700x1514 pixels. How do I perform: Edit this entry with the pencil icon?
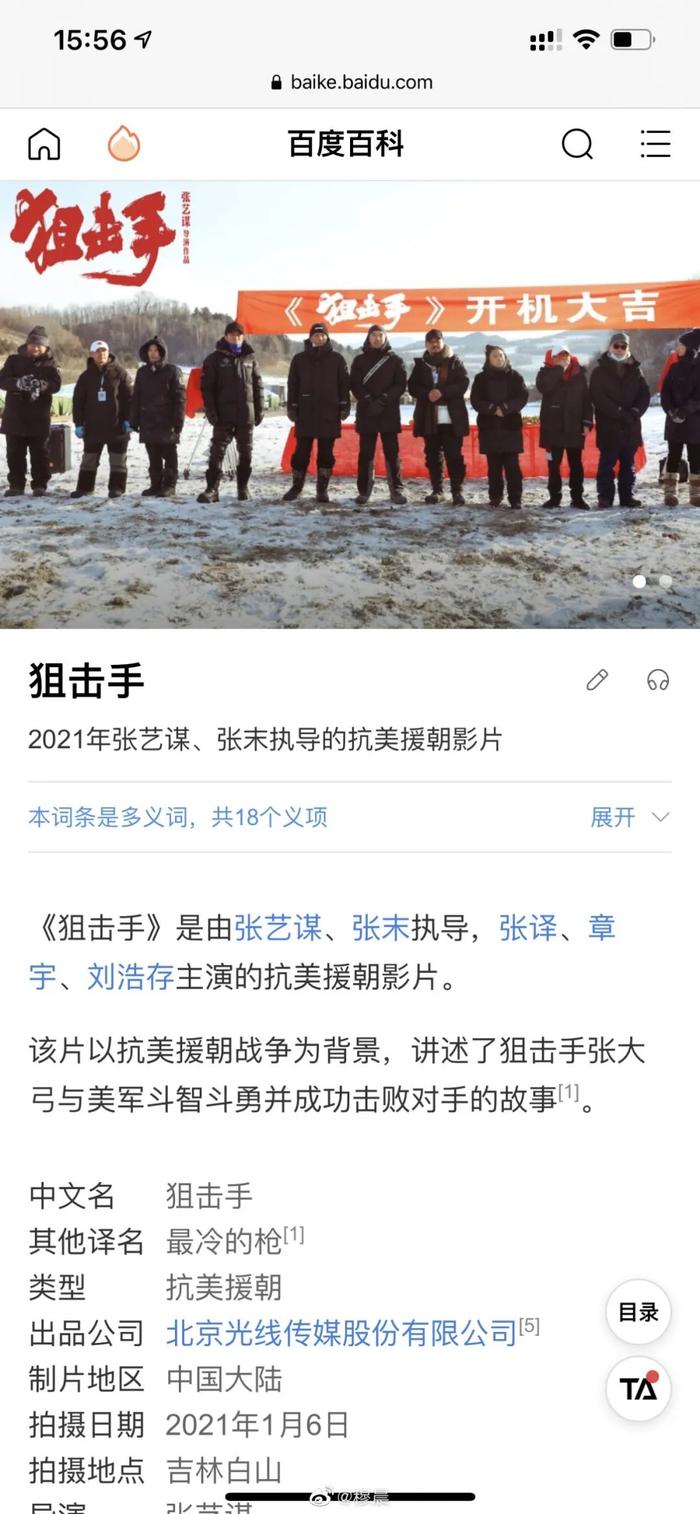597,680
